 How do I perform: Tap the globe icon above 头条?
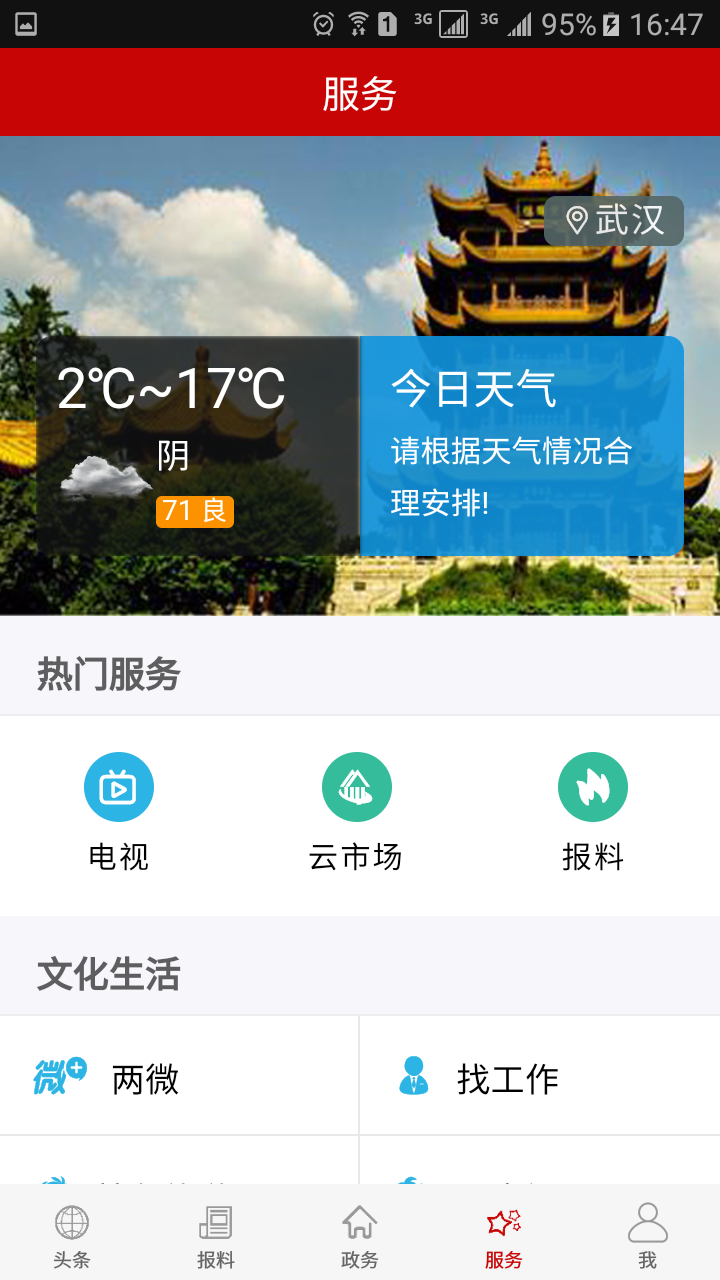[70, 1221]
